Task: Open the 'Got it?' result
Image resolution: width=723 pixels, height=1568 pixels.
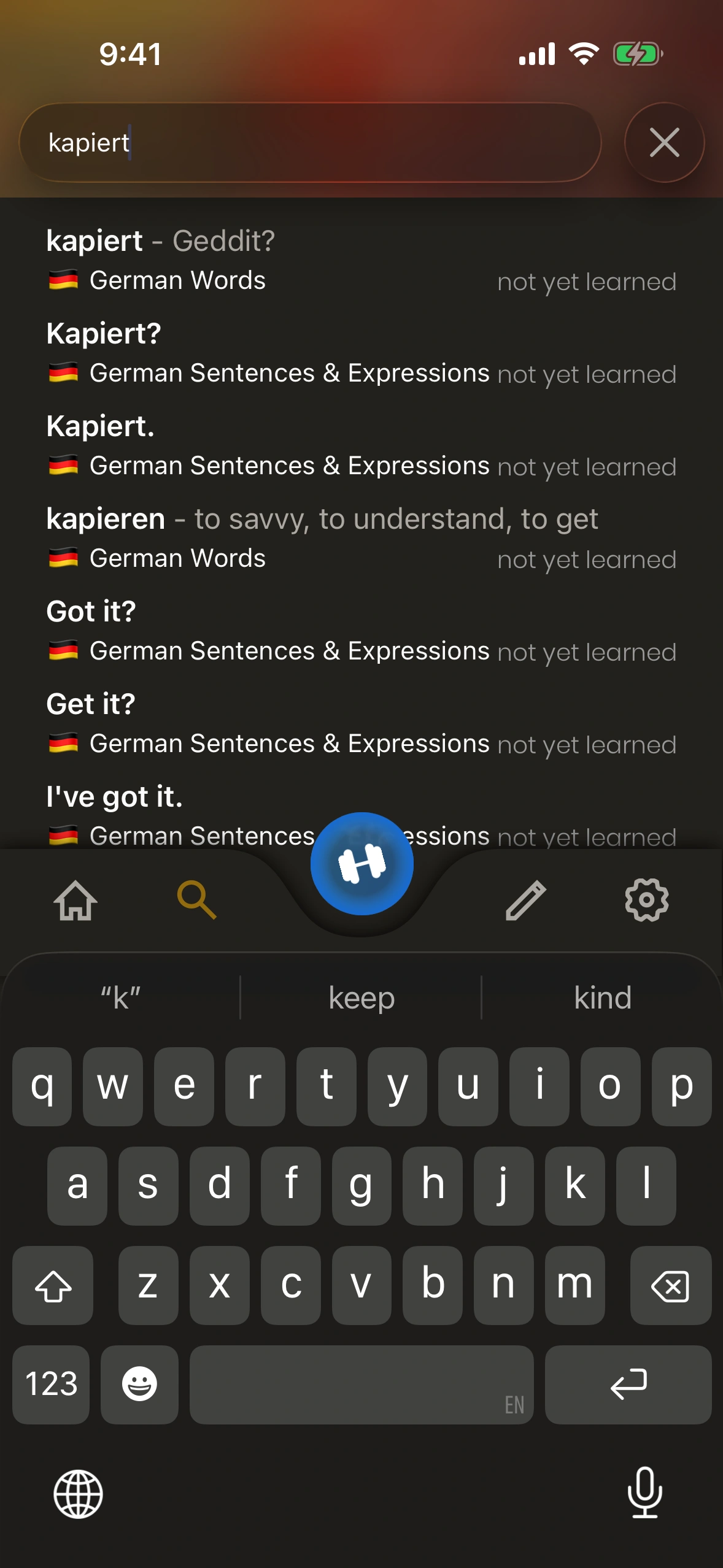Action: (x=361, y=631)
